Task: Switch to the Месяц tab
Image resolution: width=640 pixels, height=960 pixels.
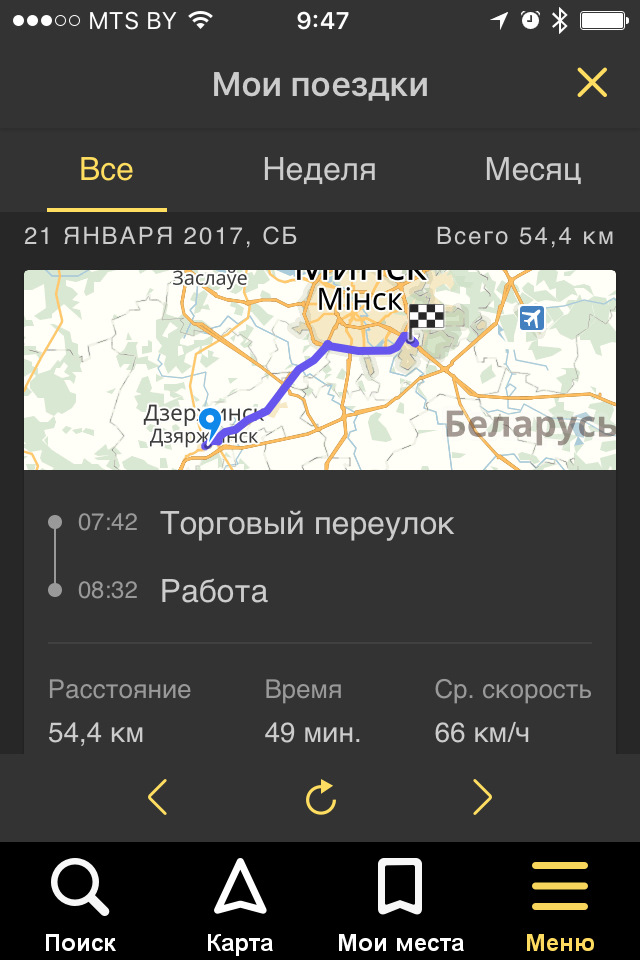Action: (532, 169)
